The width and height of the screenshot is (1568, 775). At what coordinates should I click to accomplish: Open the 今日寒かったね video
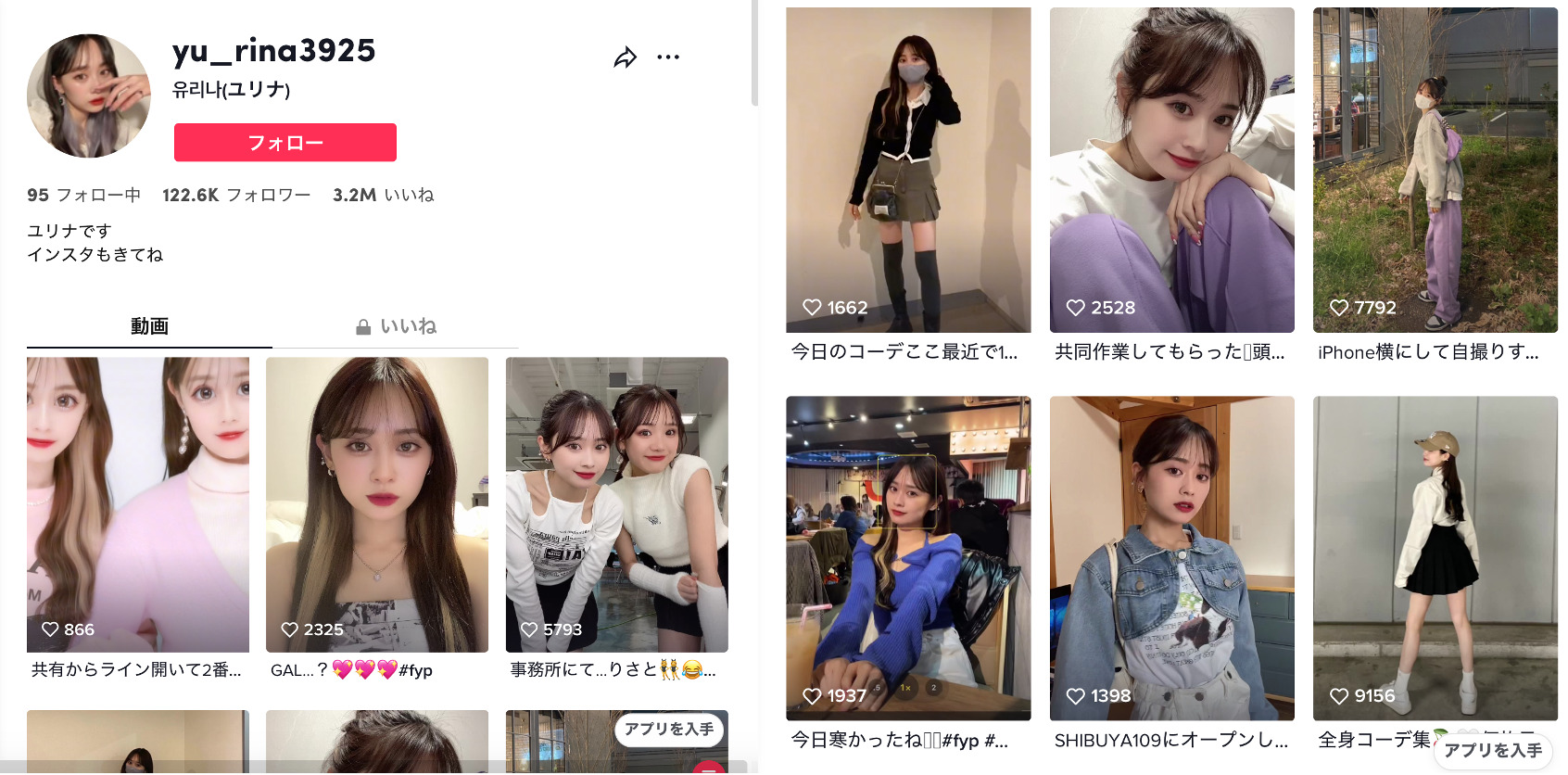pyautogui.click(x=908, y=558)
